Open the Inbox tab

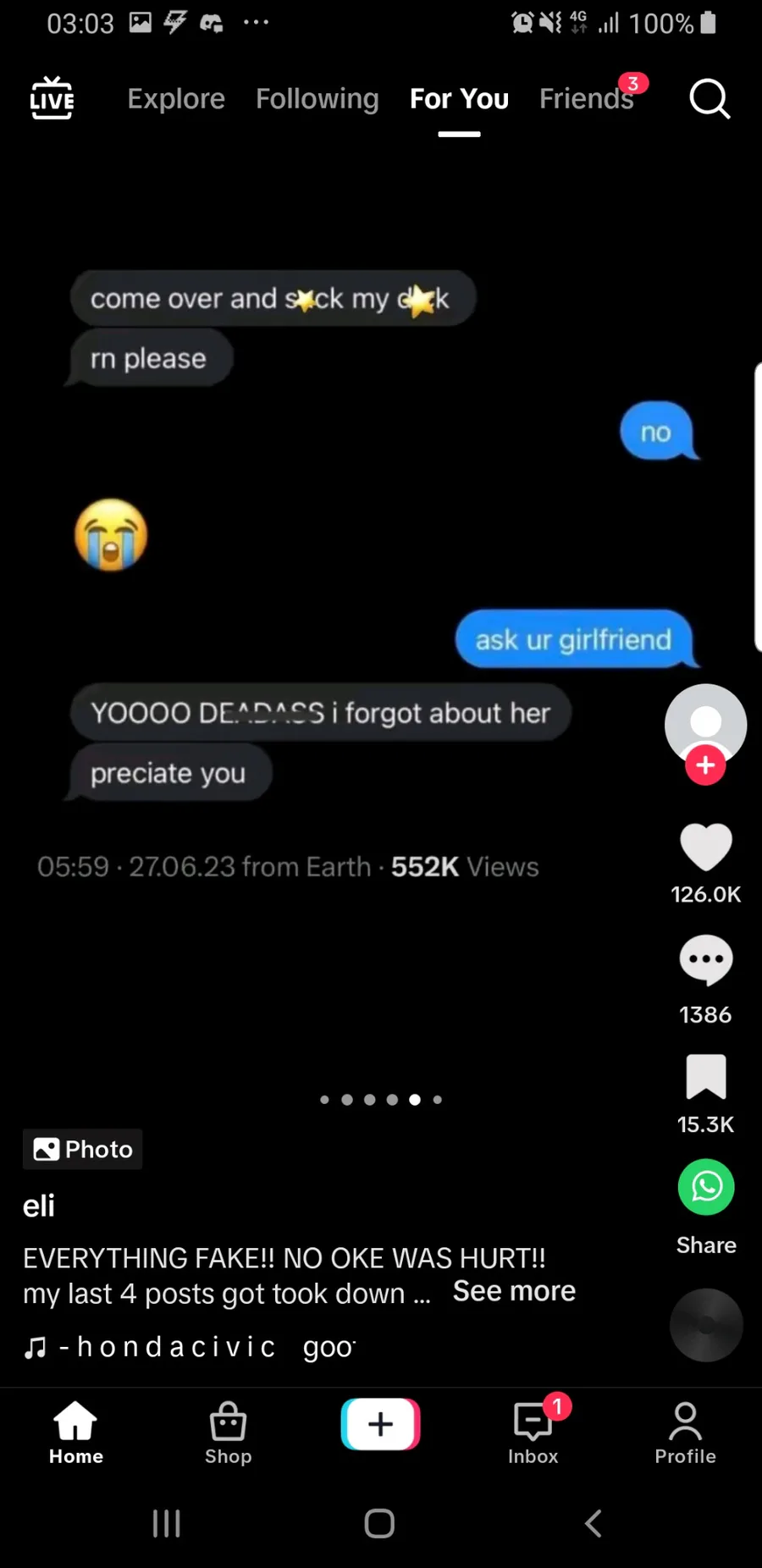[x=533, y=1433]
